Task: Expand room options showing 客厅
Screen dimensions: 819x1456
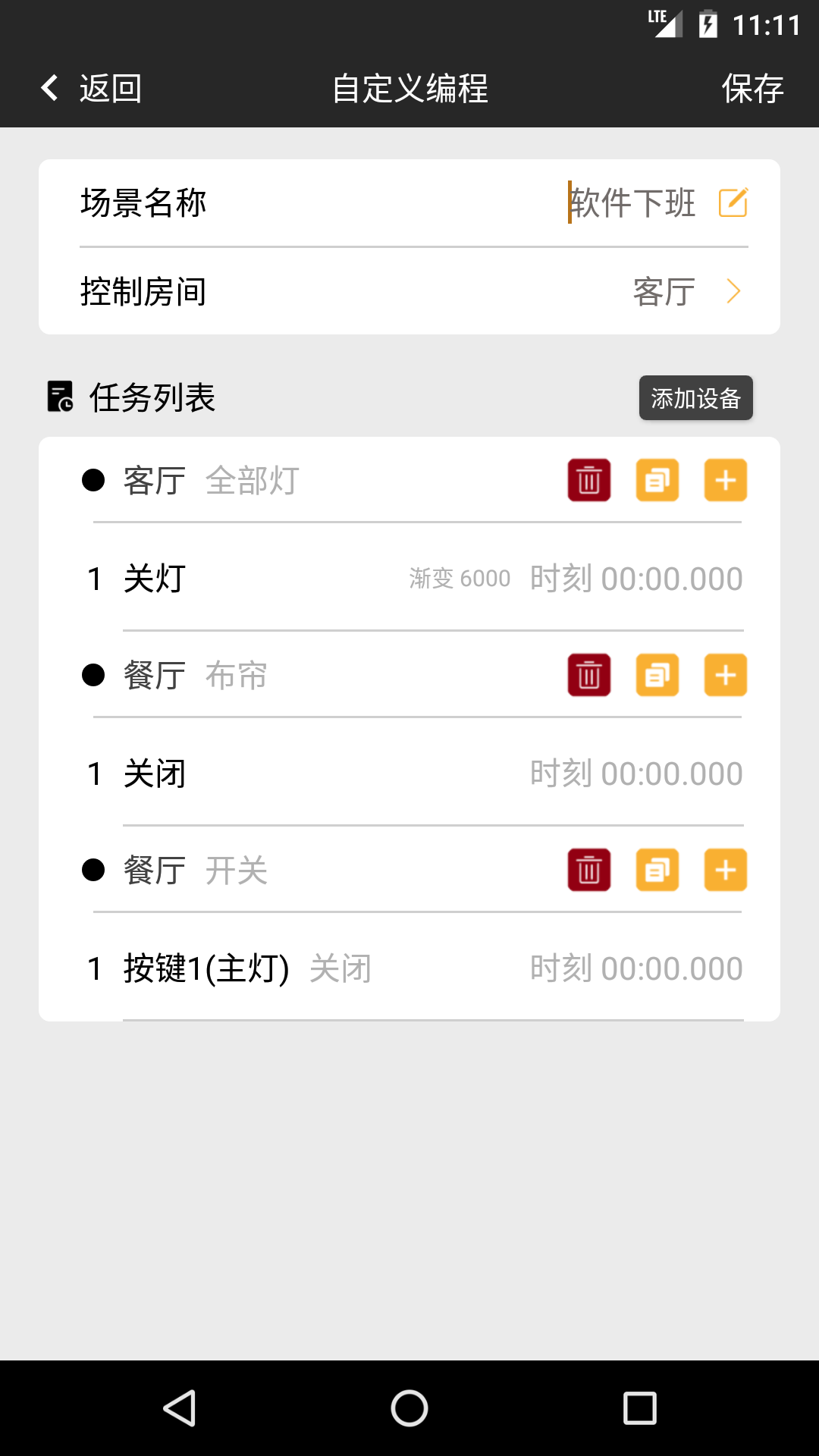Action: point(664,290)
